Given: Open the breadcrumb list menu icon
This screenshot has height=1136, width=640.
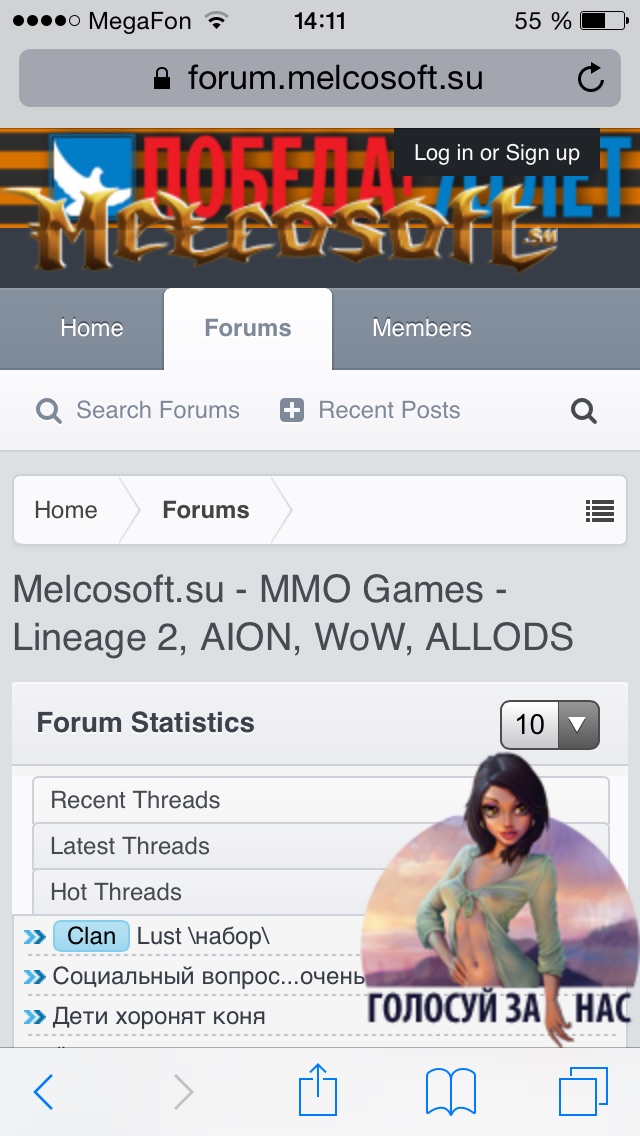Looking at the screenshot, I should tap(599, 511).
